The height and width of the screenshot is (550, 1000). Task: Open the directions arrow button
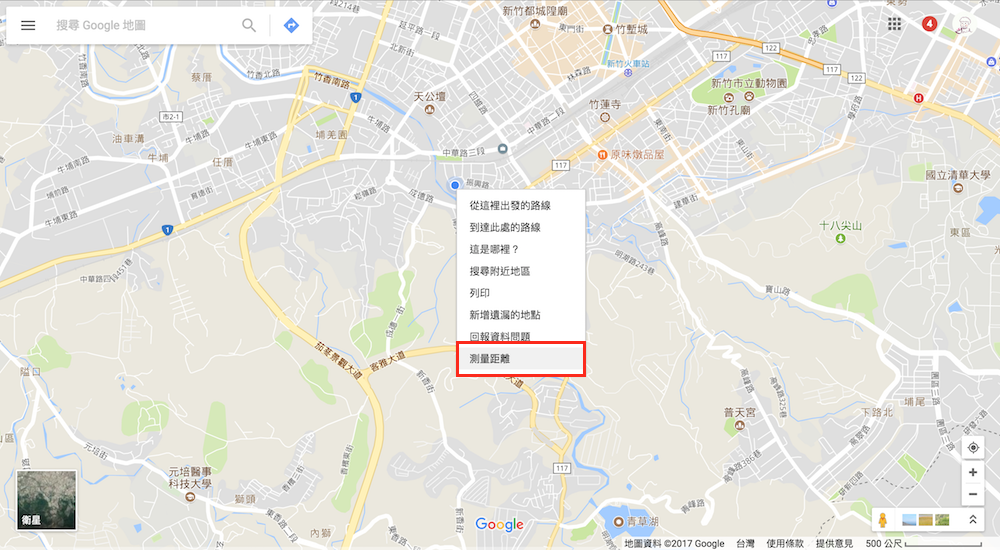pyautogui.click(x=291, y=25)
